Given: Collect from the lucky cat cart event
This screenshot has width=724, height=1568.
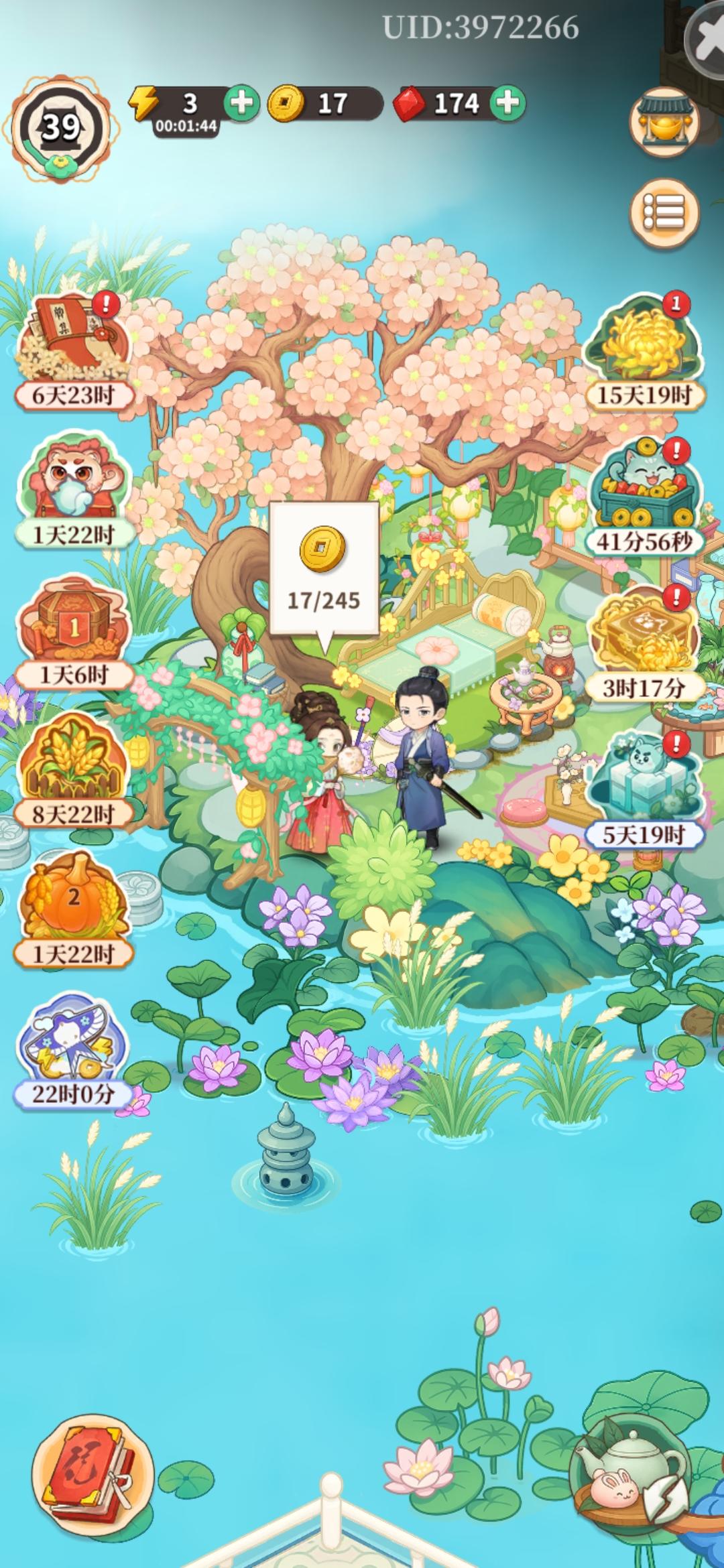Looking at the screenshot, I should (644, 489).
